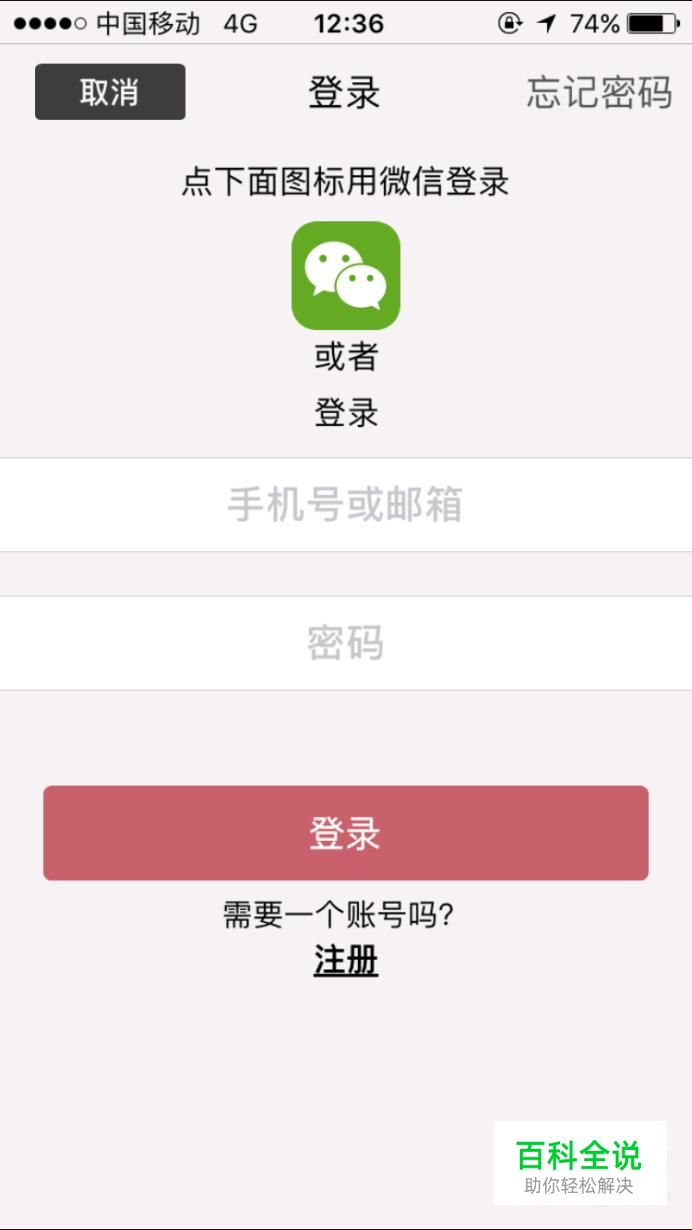Select the 密码 password field
This screenshot has width=692, height=1230.
[346, 643]
